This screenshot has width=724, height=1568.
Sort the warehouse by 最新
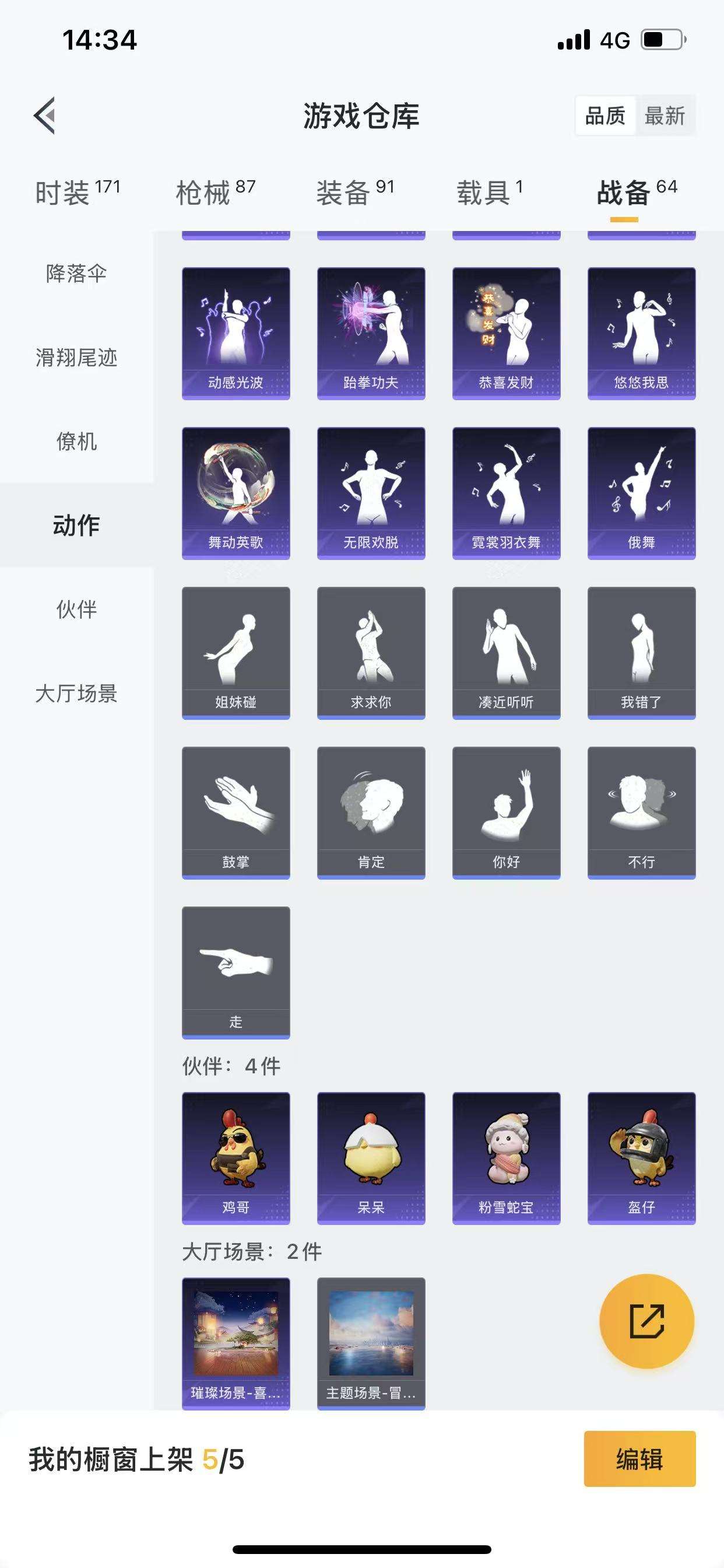coord(665,116)
